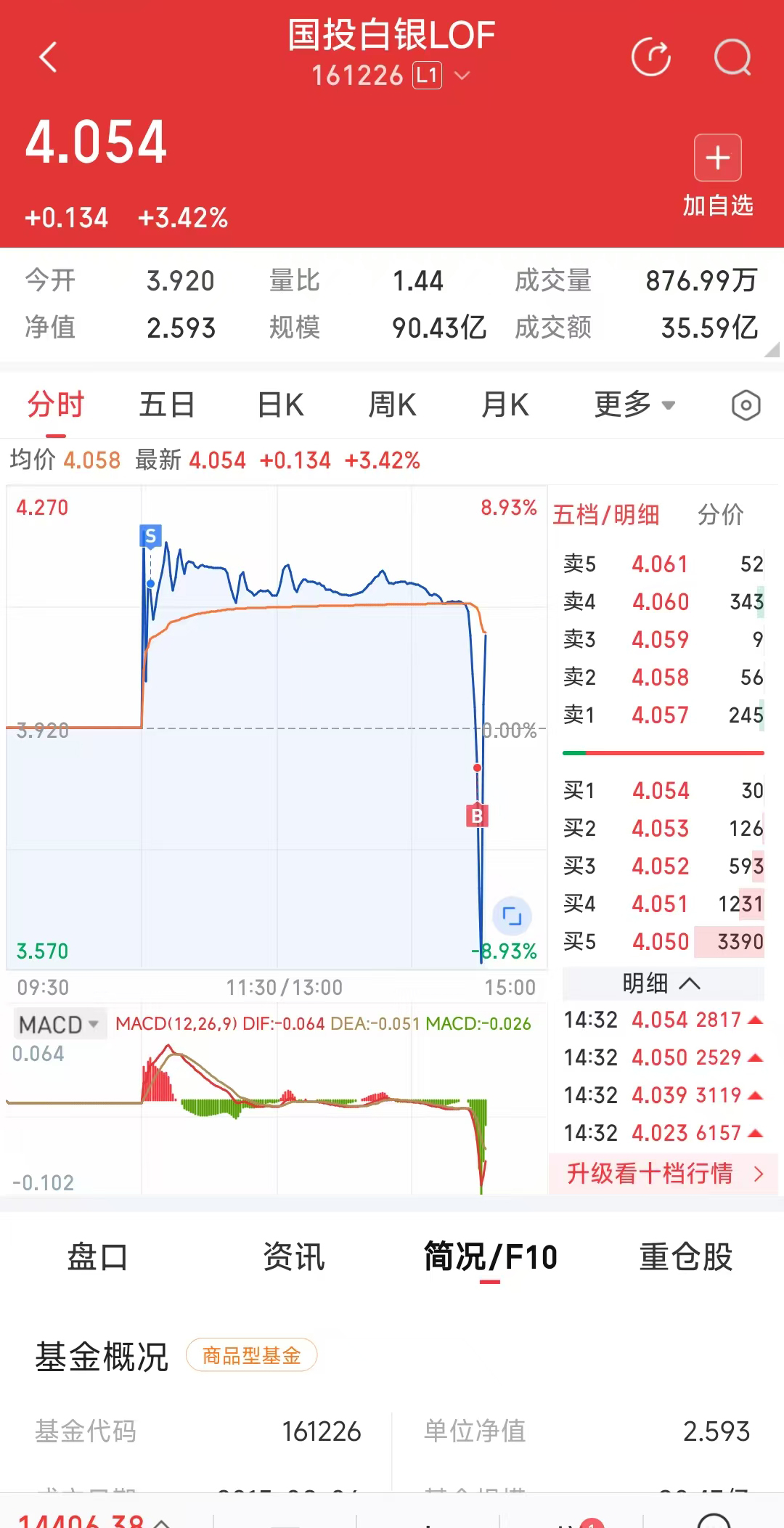The width and height of the screenshot is (784, 1528).
Task: Switch to the 五日 chart tab
Action: (x=167, y=405)
